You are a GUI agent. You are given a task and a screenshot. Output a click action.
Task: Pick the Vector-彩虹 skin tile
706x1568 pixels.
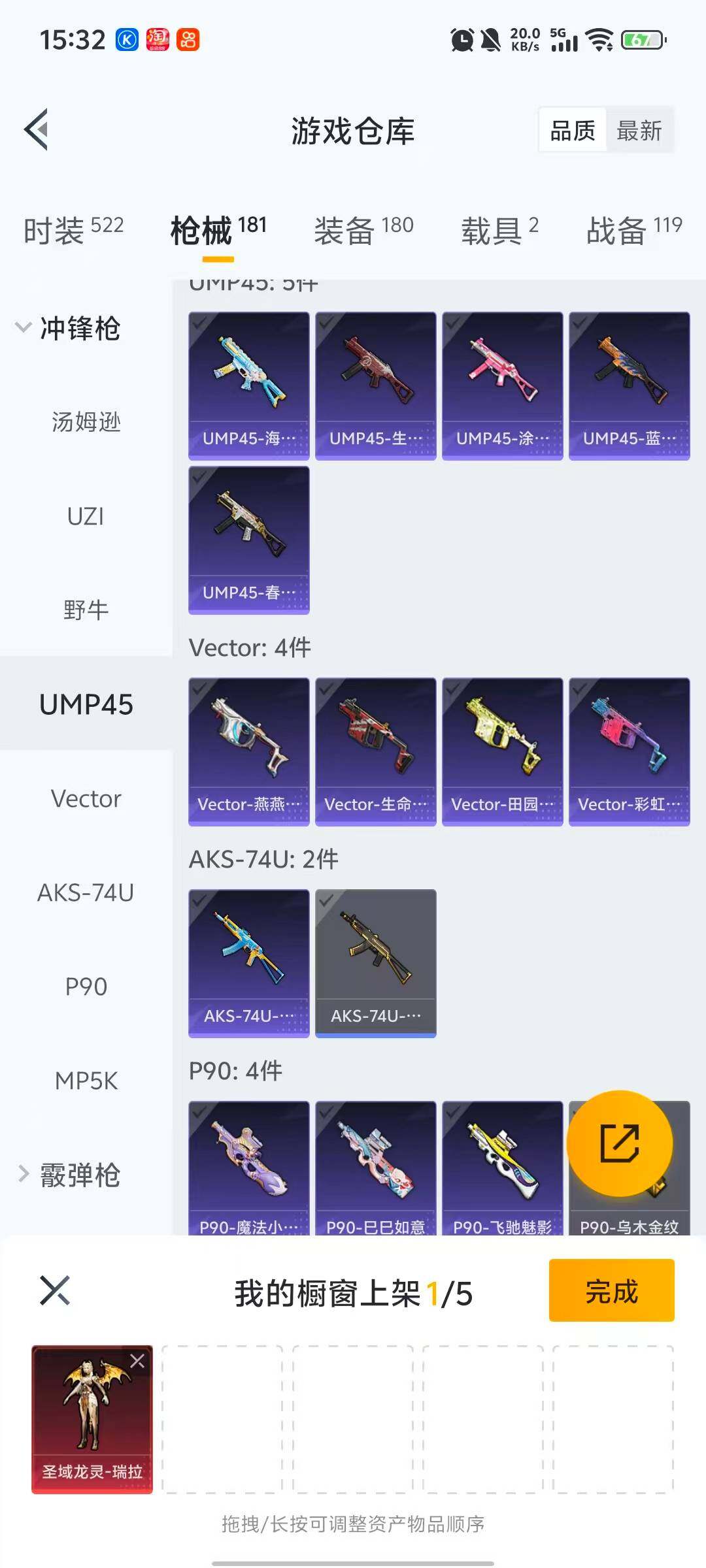tap(629, 751)
